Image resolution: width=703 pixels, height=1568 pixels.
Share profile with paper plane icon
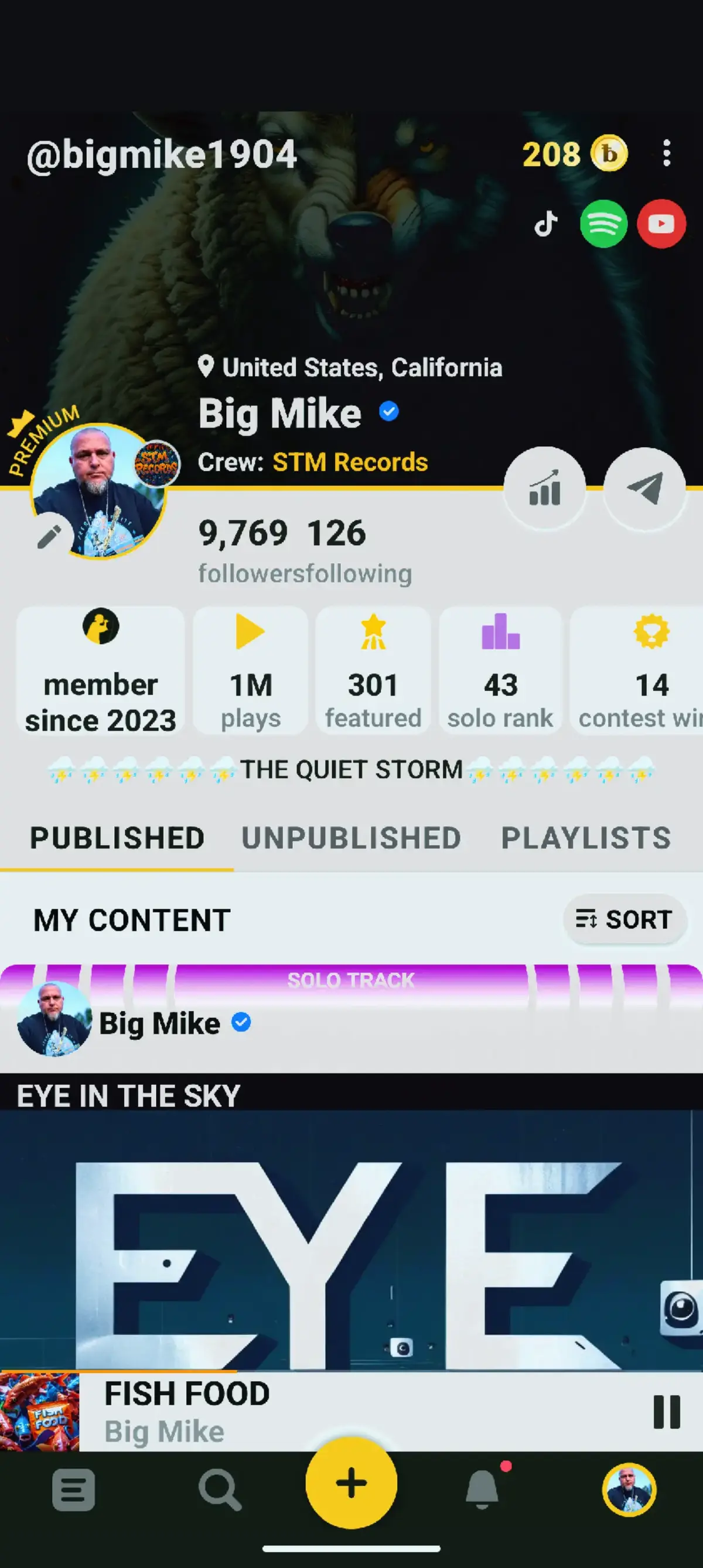pos(644,488)
